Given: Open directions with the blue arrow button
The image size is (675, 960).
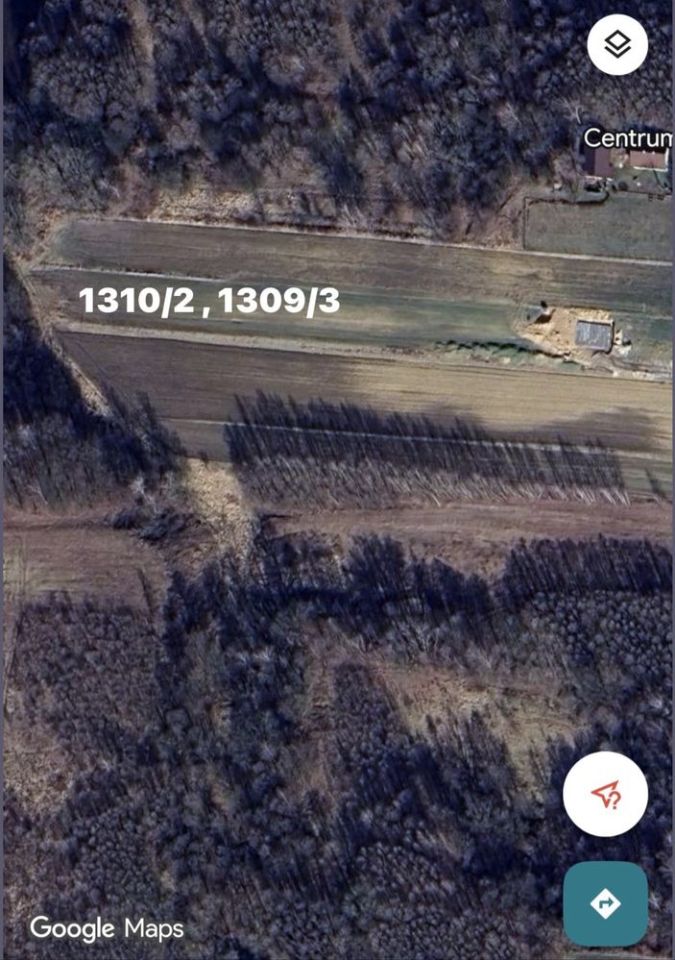Looking at the screenshot, I should click(x=605, y=903).
